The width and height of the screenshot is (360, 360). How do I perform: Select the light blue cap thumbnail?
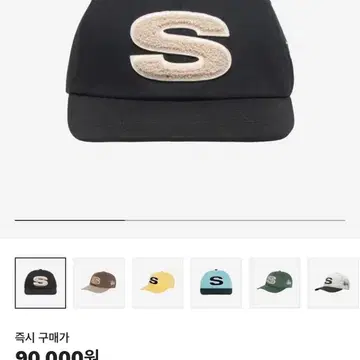(x=216, y=283)
